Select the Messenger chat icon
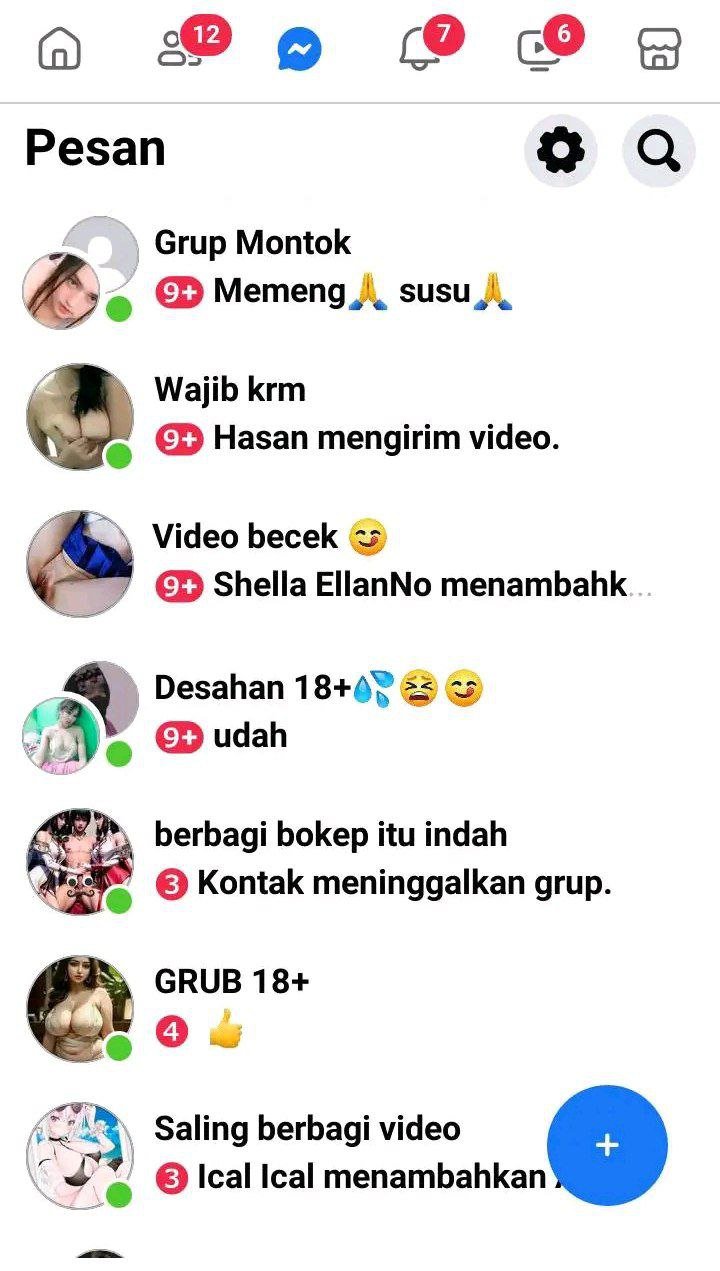The image size is (720, 1271). 297,47
